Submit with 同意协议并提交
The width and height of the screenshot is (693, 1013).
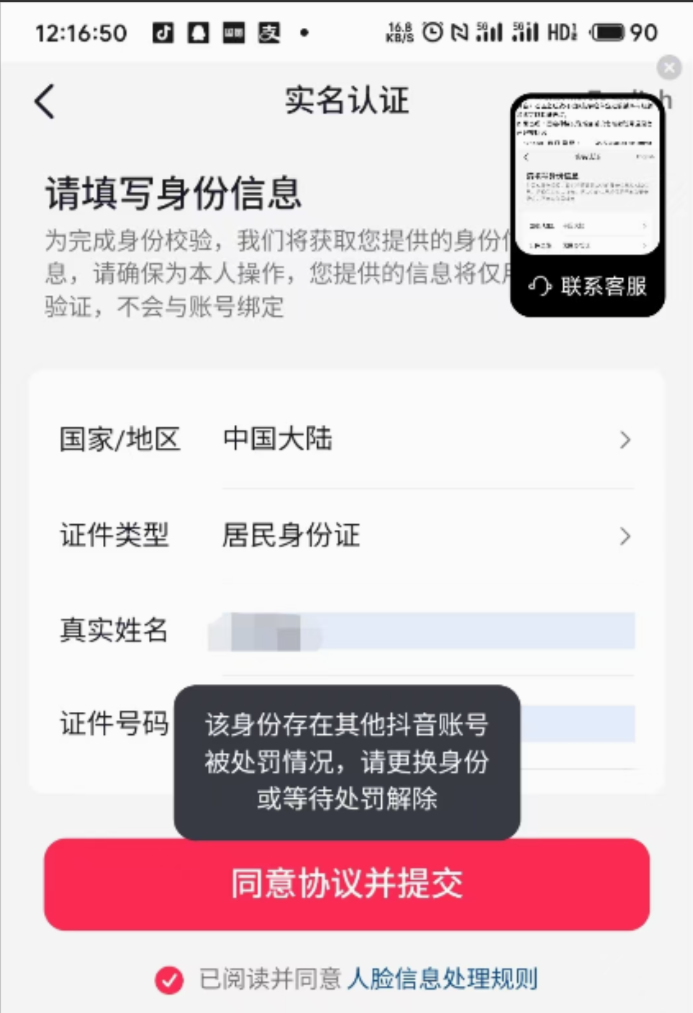(346, 885)
